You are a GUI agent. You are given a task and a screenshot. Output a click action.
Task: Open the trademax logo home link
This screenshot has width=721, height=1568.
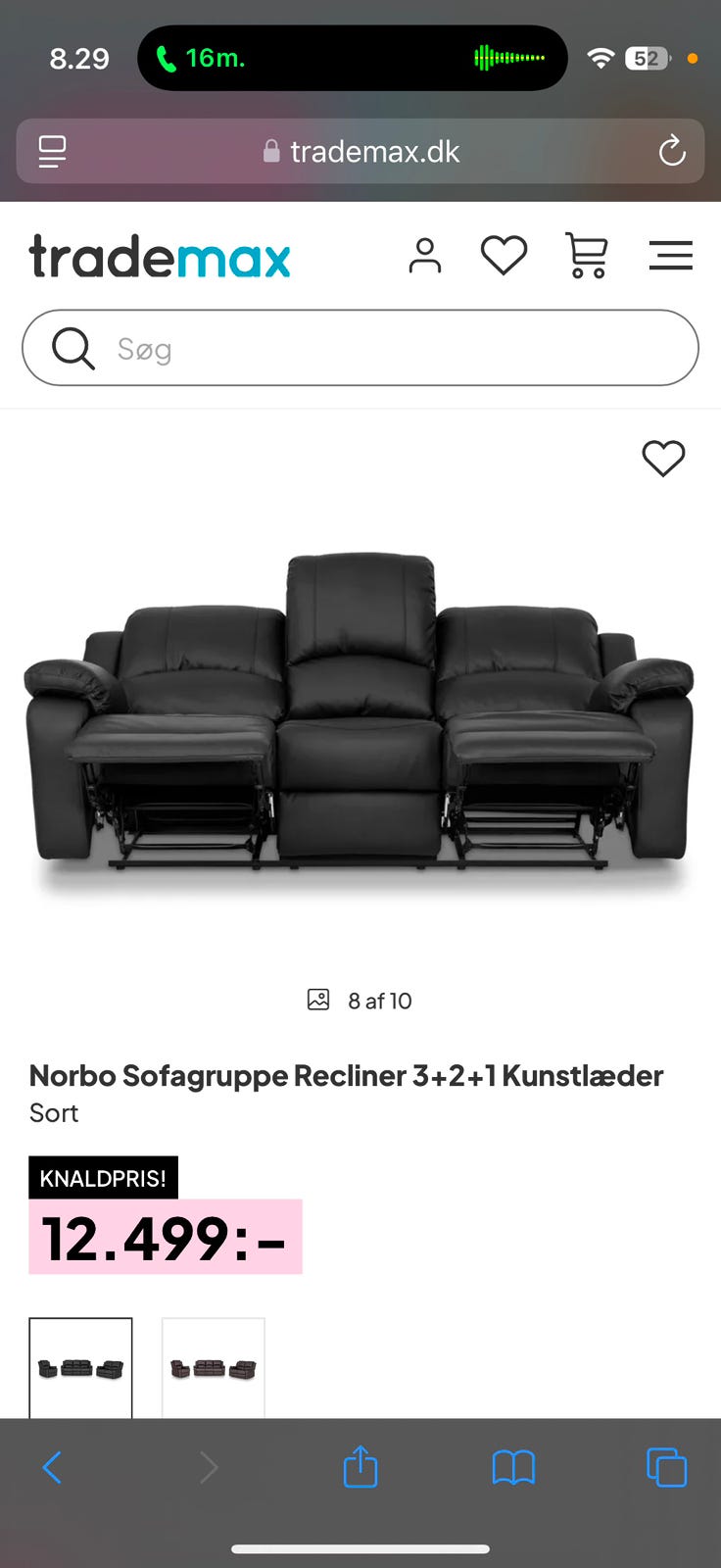pyautogui.click(x=160, y=255)
